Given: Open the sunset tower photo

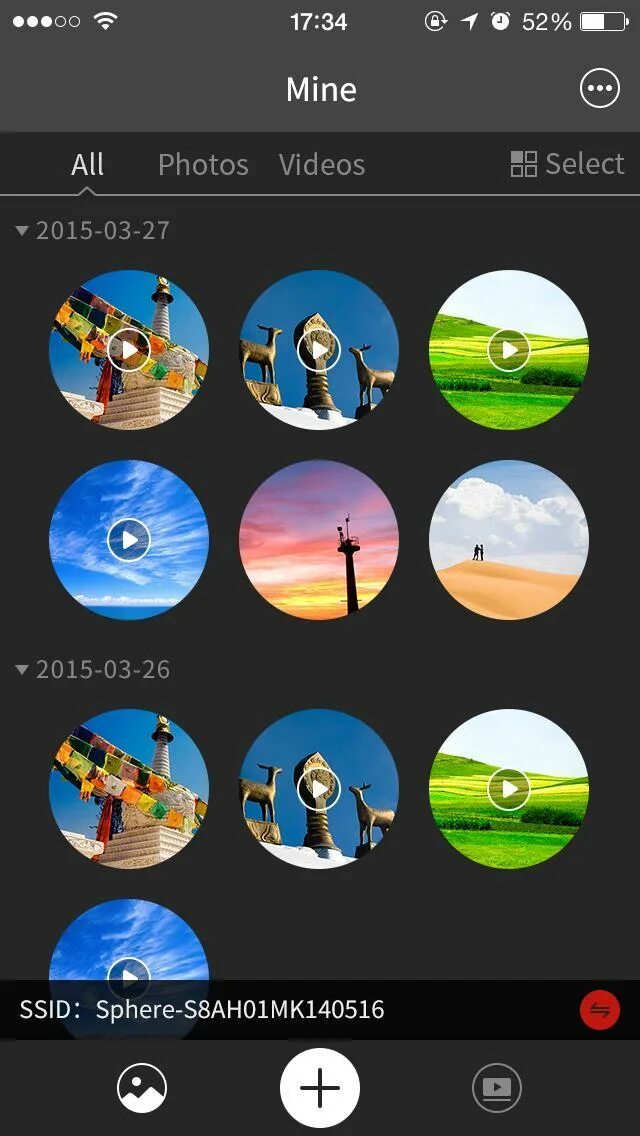Looking at the screenshot, I should [319, 540].
